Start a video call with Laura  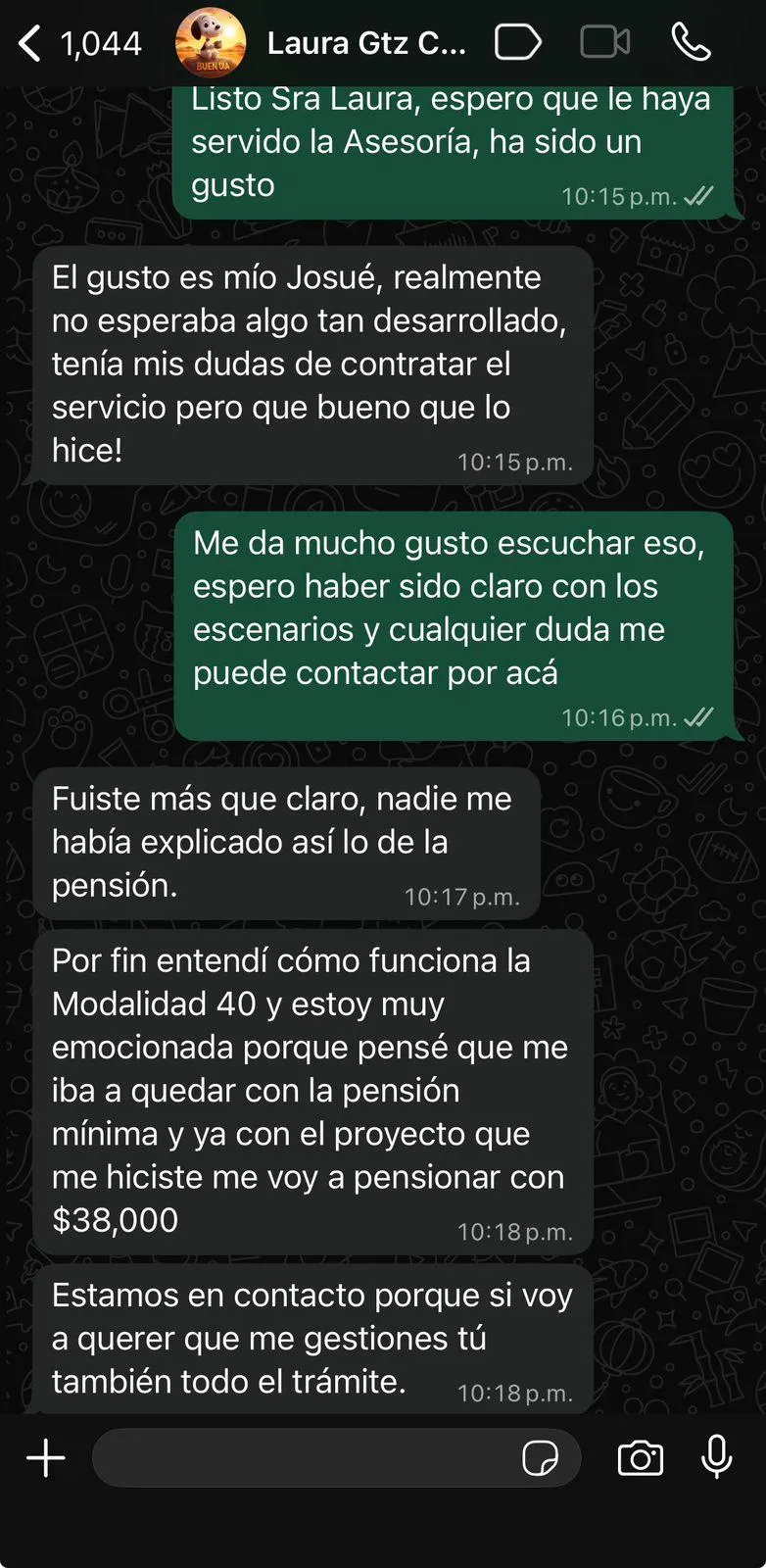604,43
